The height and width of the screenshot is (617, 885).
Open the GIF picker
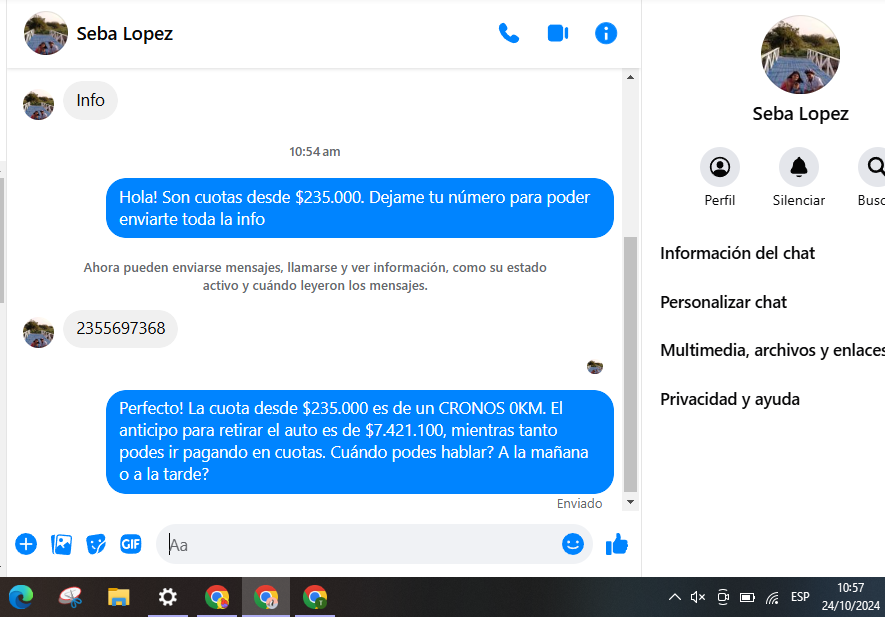[x=130, y=544]
